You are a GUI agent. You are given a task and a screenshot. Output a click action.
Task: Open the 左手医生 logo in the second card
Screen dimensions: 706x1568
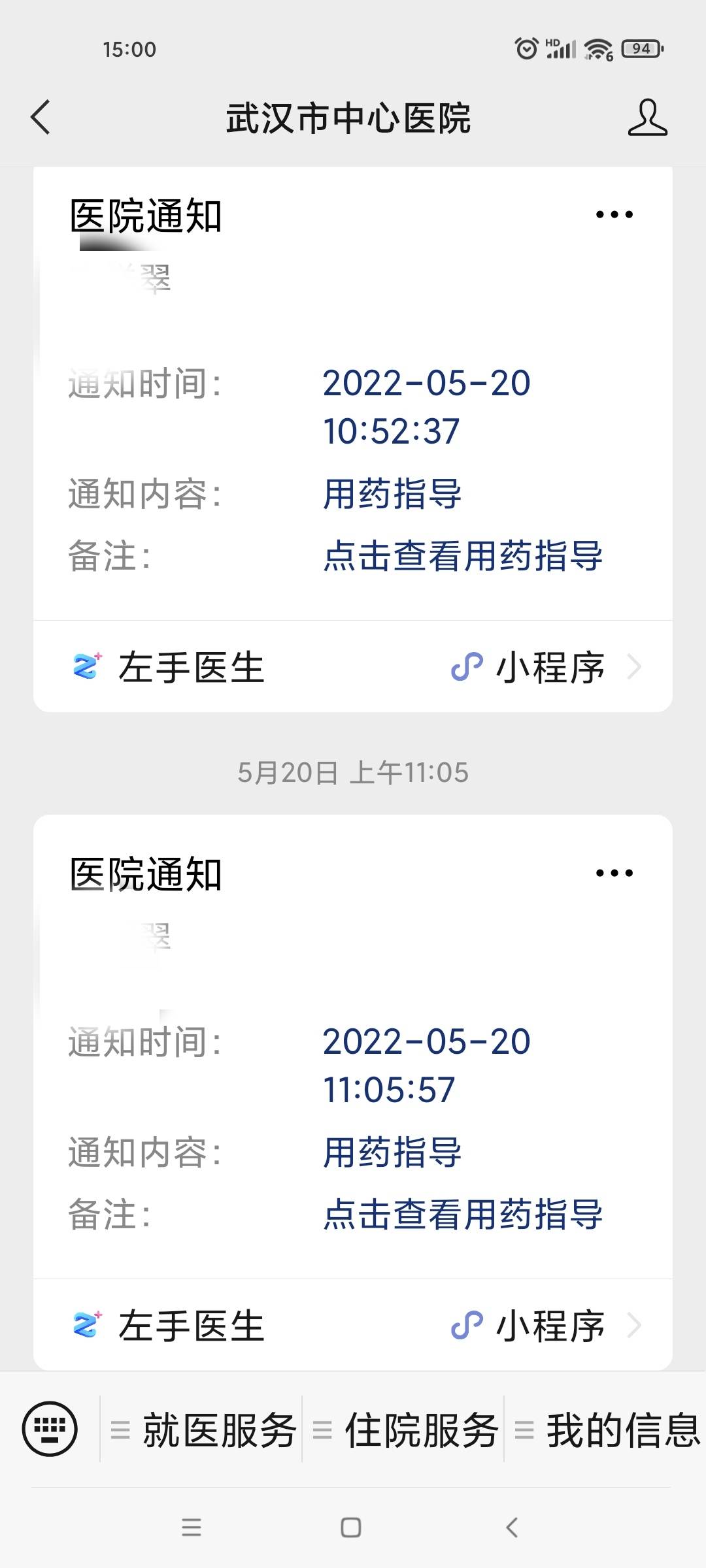(x=88, y=1325)
